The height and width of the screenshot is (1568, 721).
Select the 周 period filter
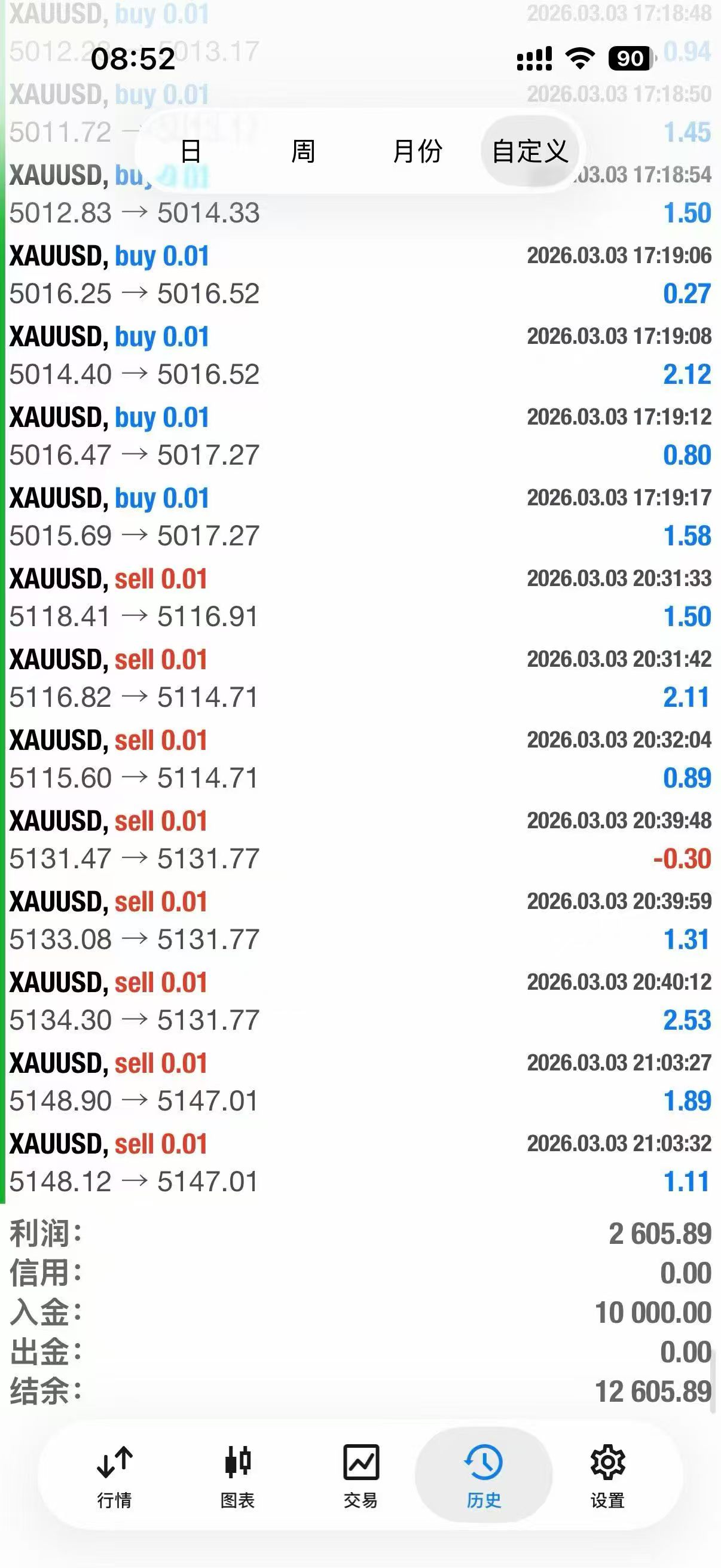click(303, 151)
